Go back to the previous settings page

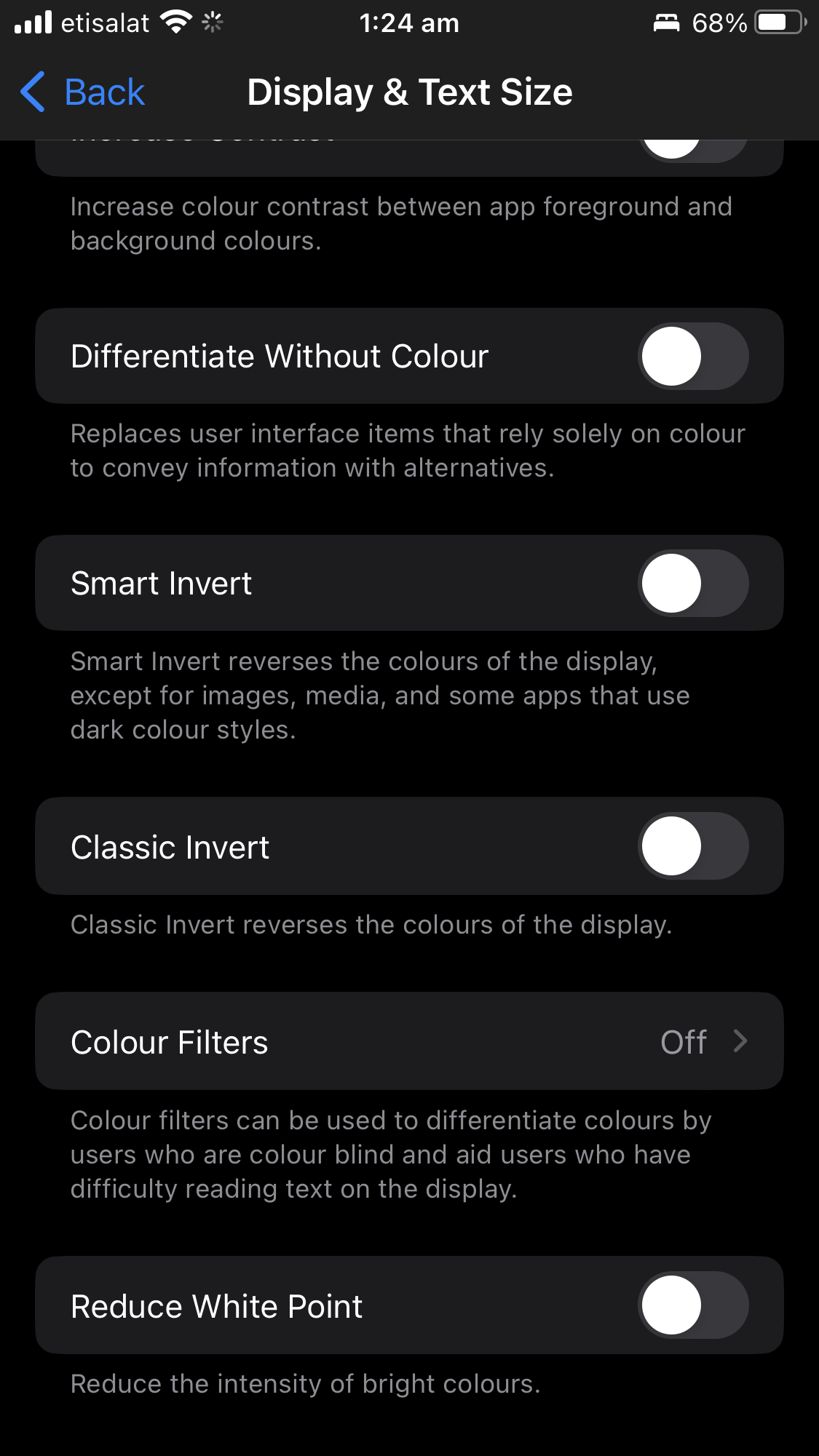pyautogui.click(x=82, y=92)
